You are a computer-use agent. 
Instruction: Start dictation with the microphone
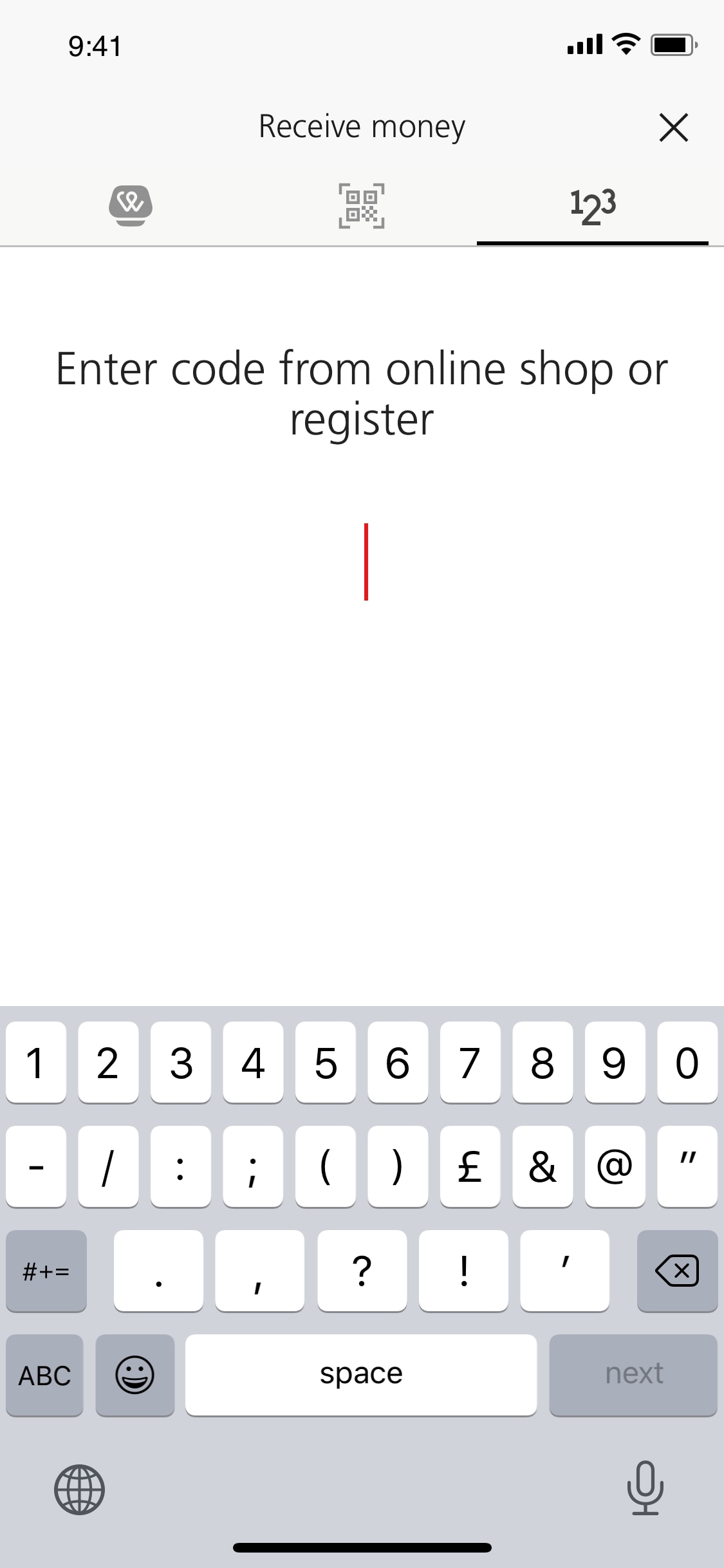[x=645, y=1488]
